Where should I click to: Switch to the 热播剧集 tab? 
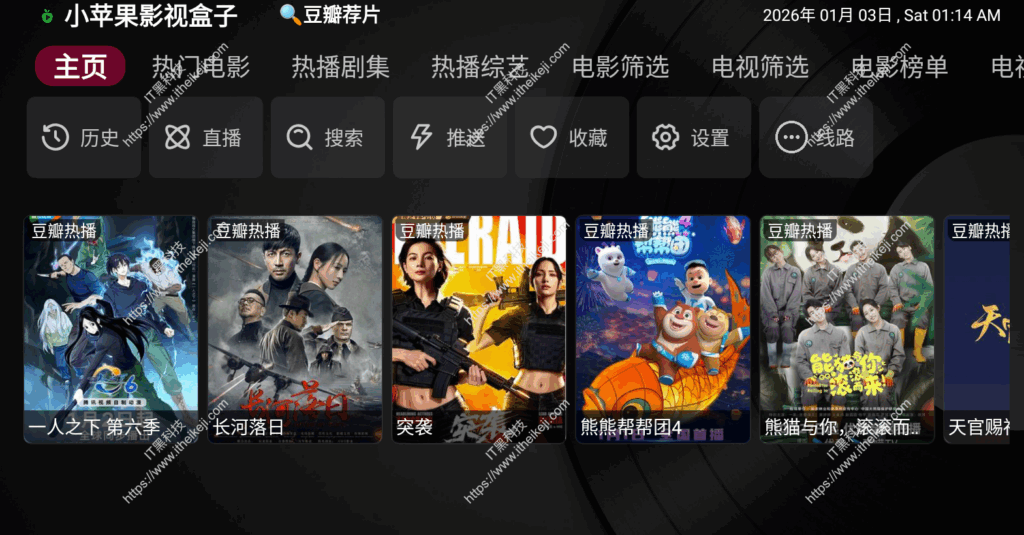340,67
